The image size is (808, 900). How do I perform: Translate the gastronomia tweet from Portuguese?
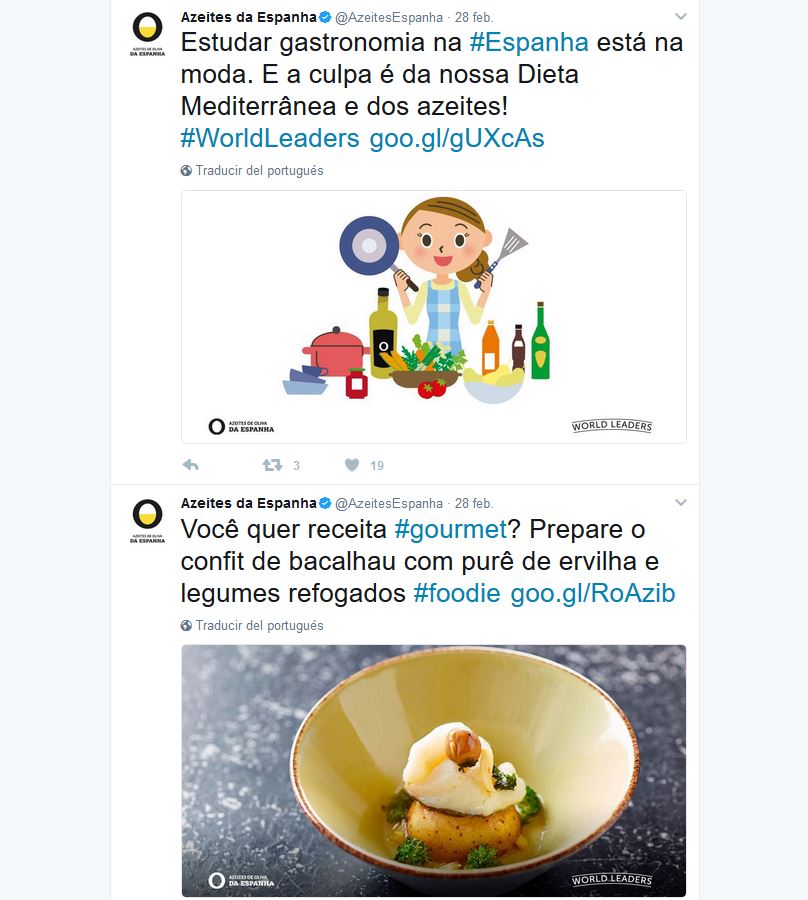pos(259,171)
